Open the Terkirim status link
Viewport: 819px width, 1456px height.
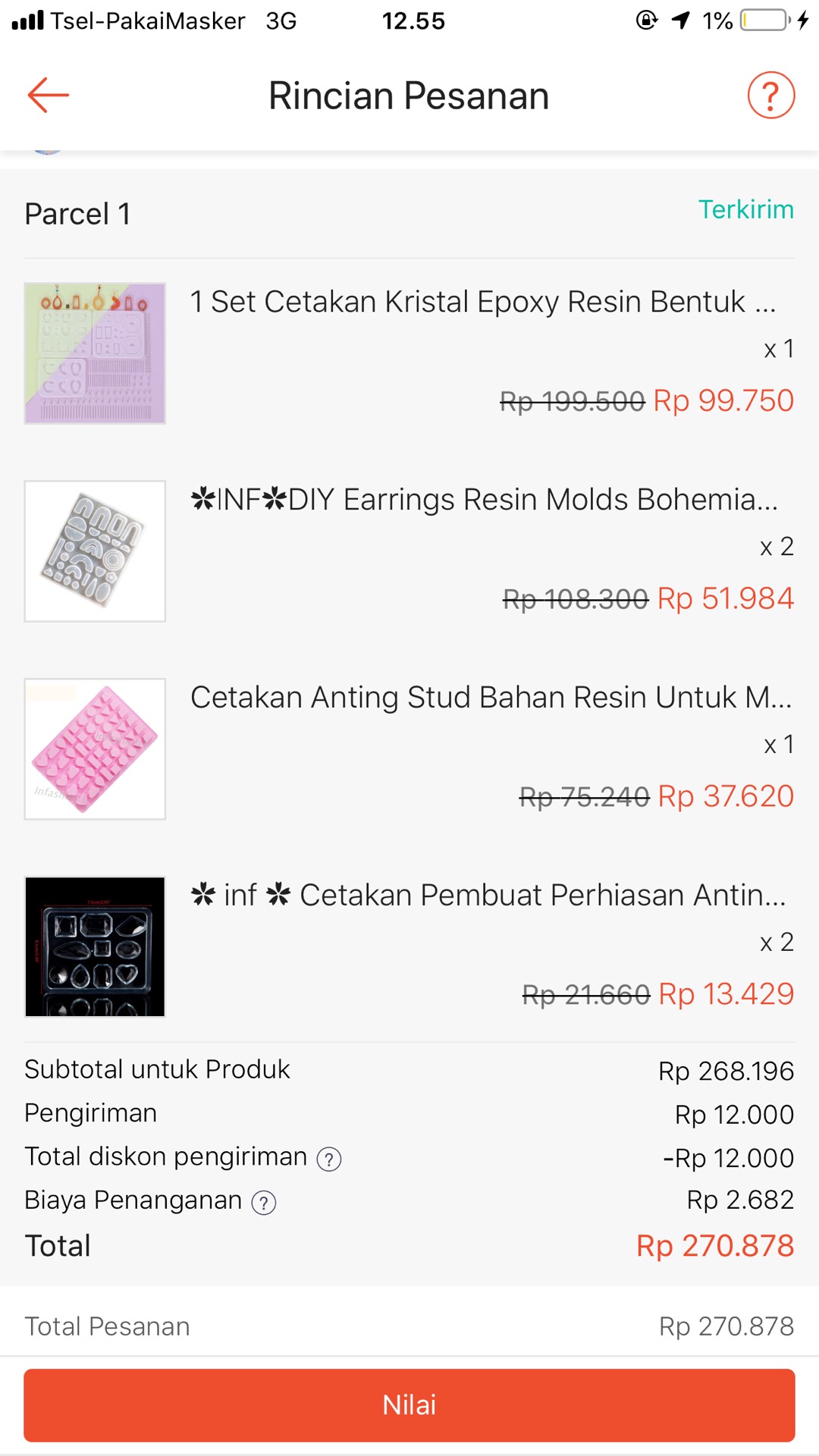745,210
